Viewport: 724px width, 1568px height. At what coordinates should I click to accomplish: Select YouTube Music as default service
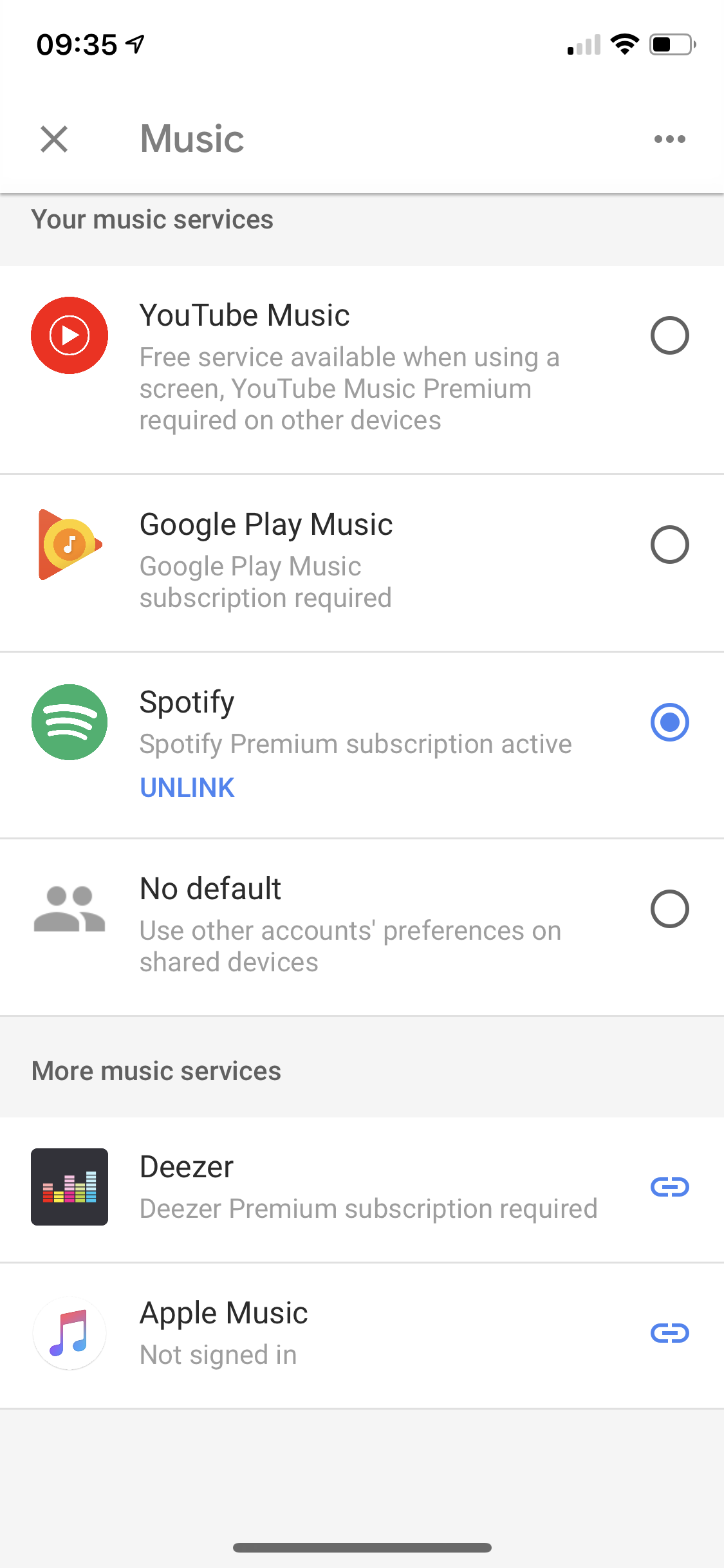tap(670, 336)
